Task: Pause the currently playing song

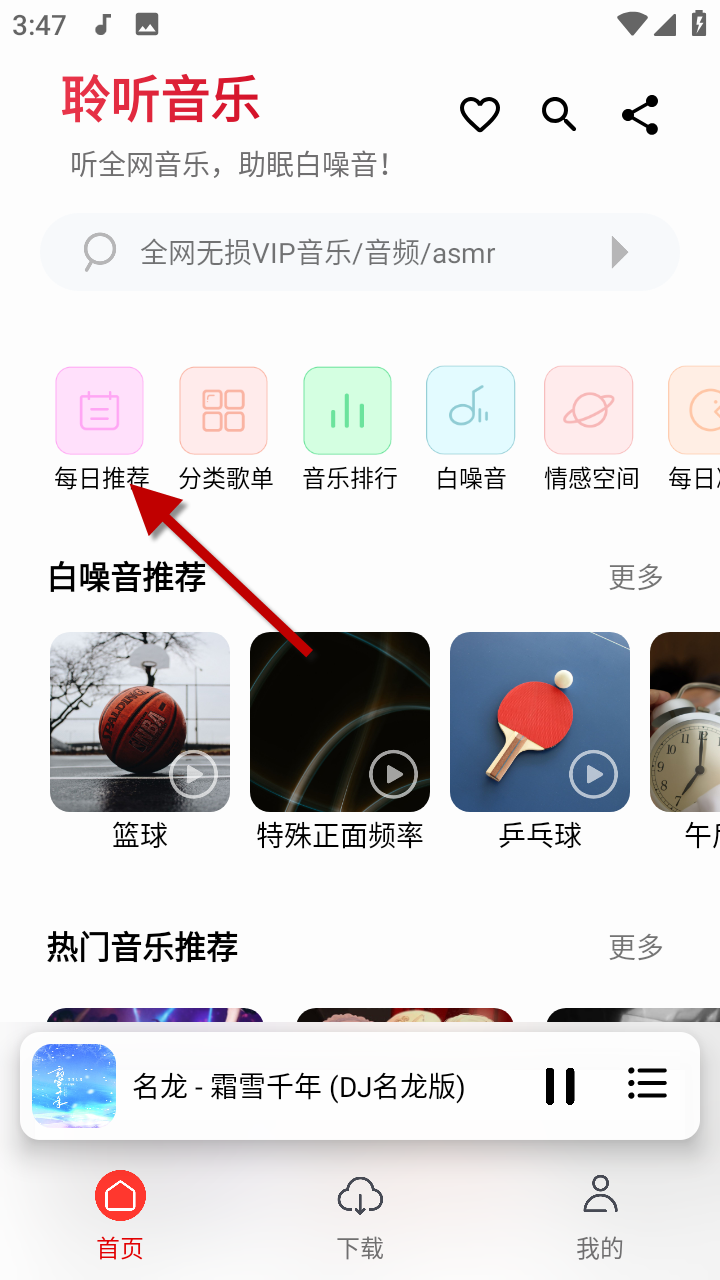Action: [560, 1086]
